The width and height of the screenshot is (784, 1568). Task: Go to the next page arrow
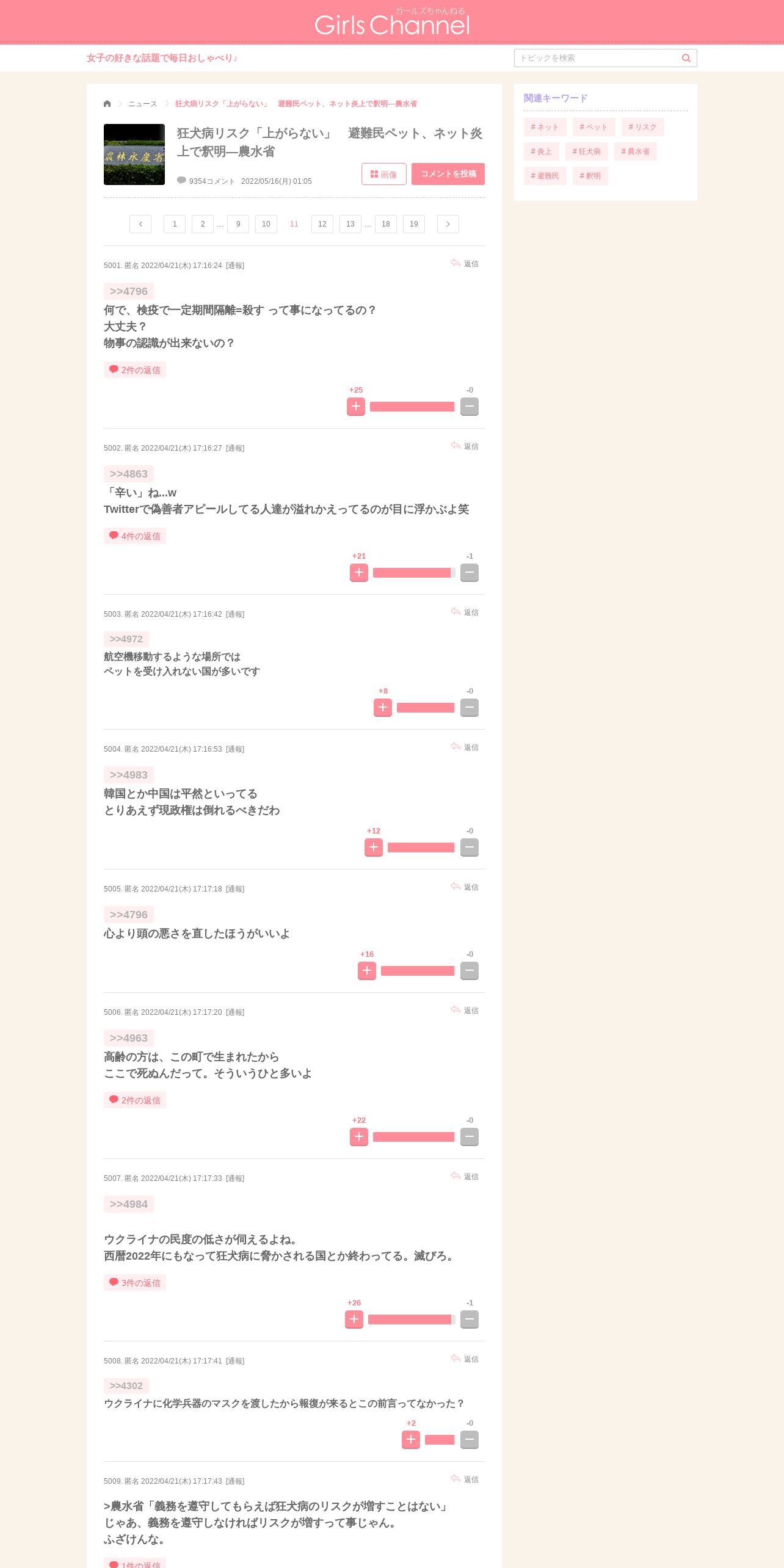[x=448, y=224]
